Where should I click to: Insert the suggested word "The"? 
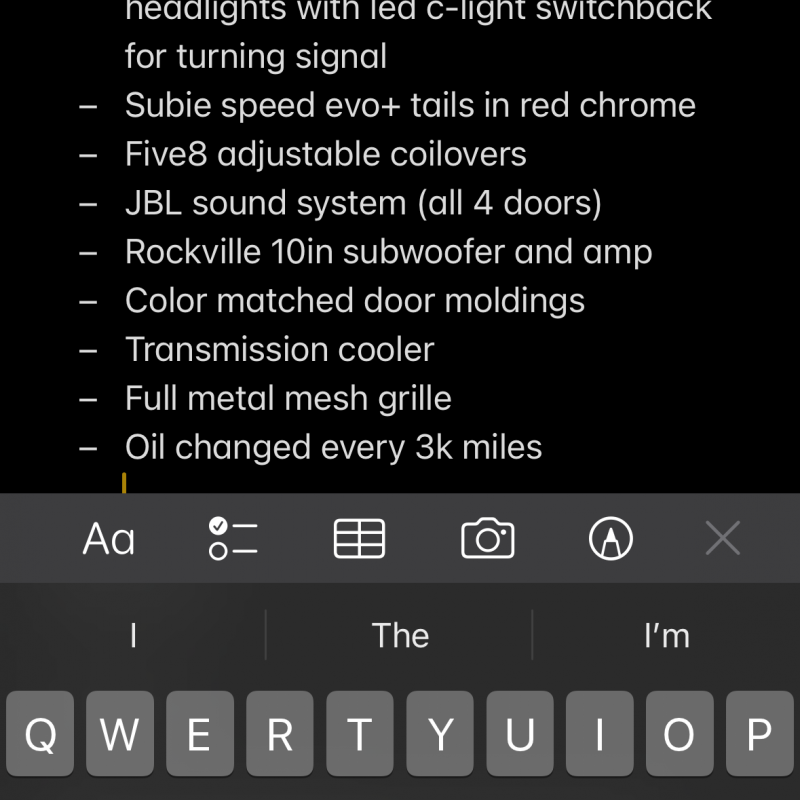(x=400, y=635)
